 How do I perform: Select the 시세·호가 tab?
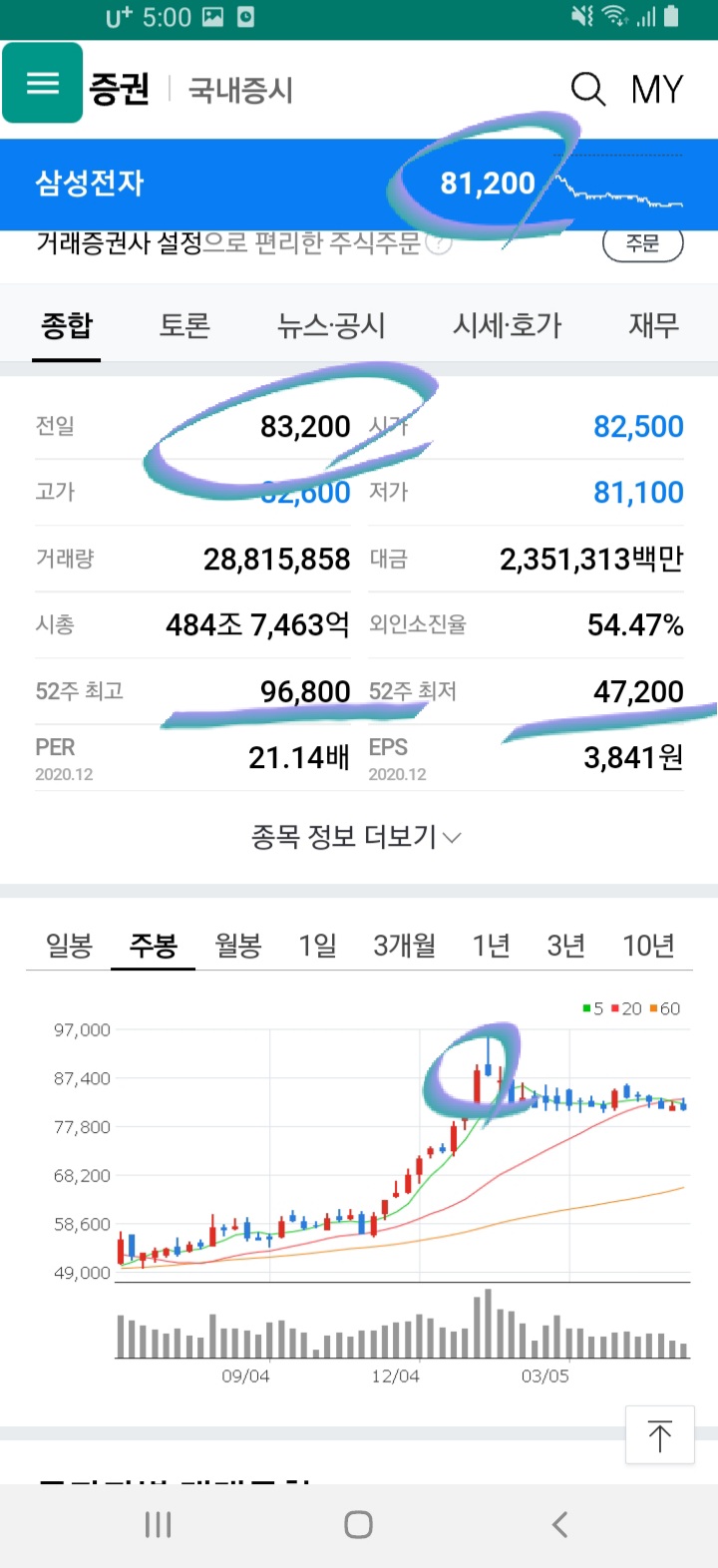point(508,325)
